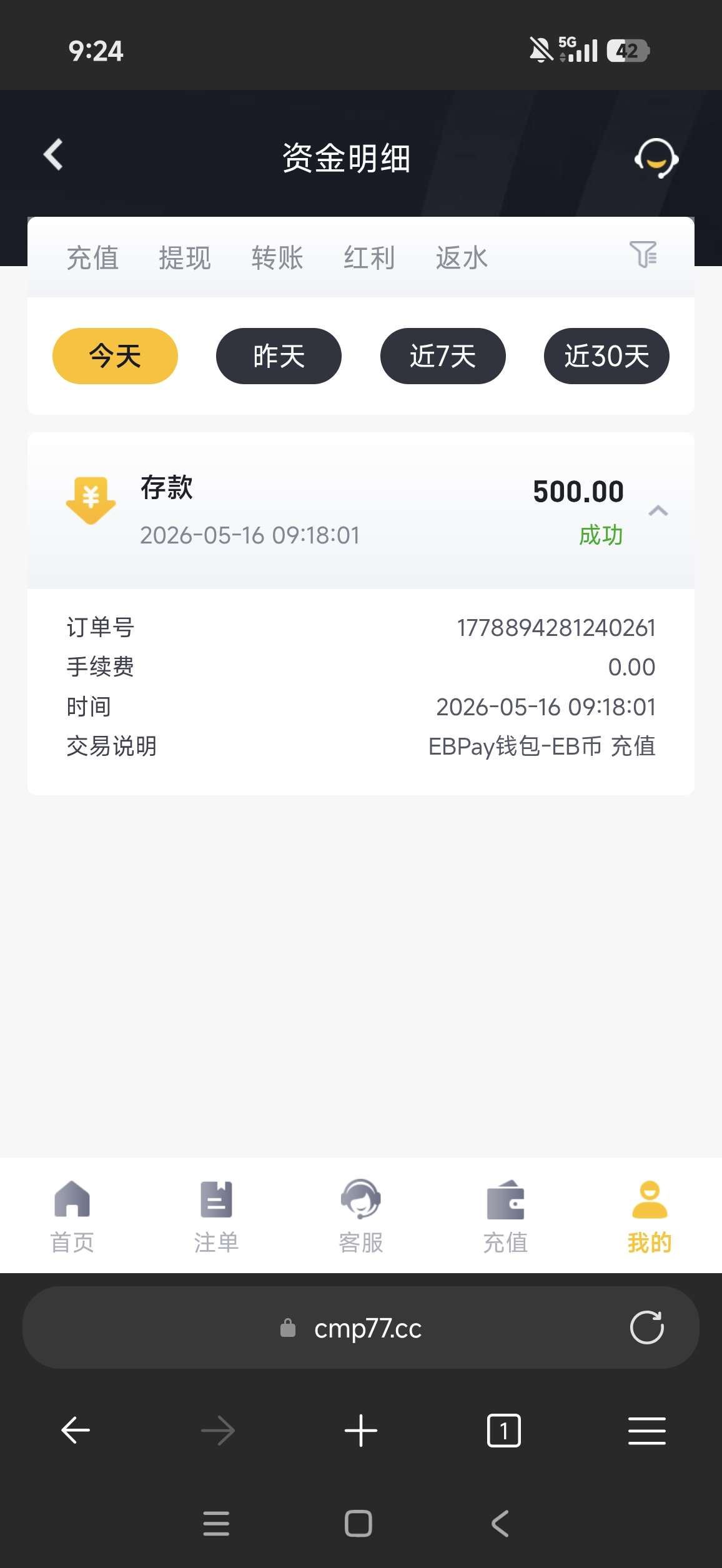Open the 客服 bottom tab
Viewport: 722px width, 1568px height.
361,1217
